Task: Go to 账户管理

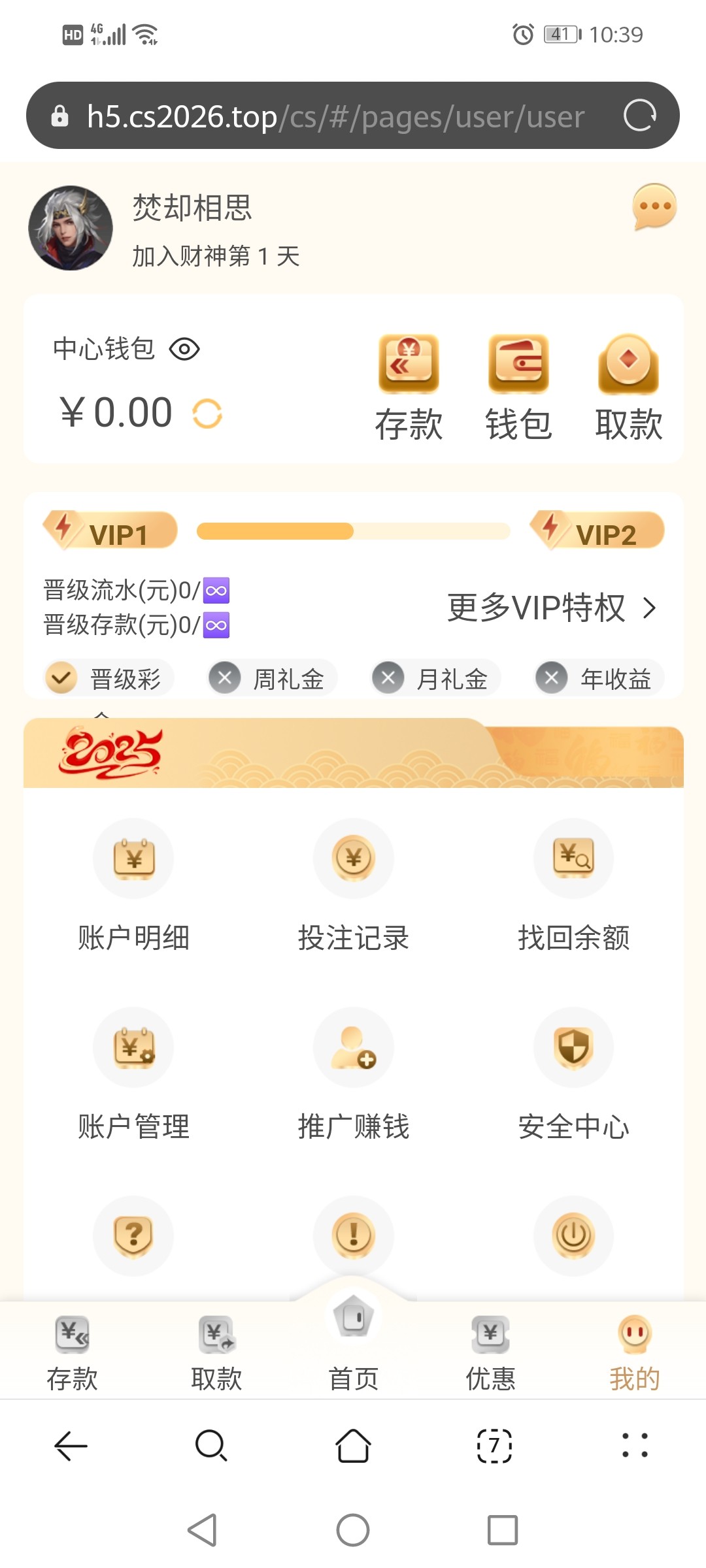Action: pyautogui.click(x=133, y=1073)
